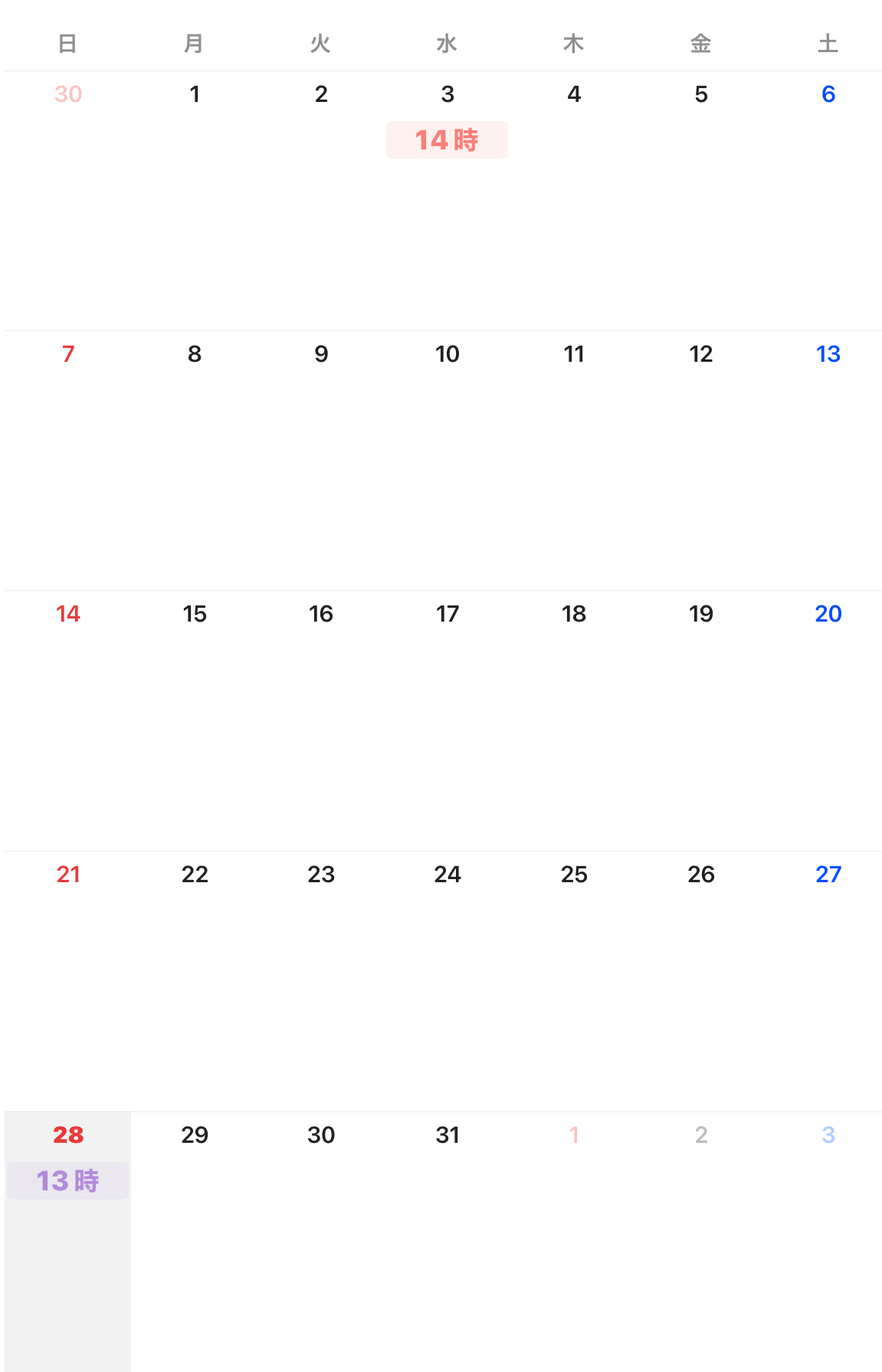
Task: Select day 1 on Monday
Action: pyautogui.click(x=195, y=94)
